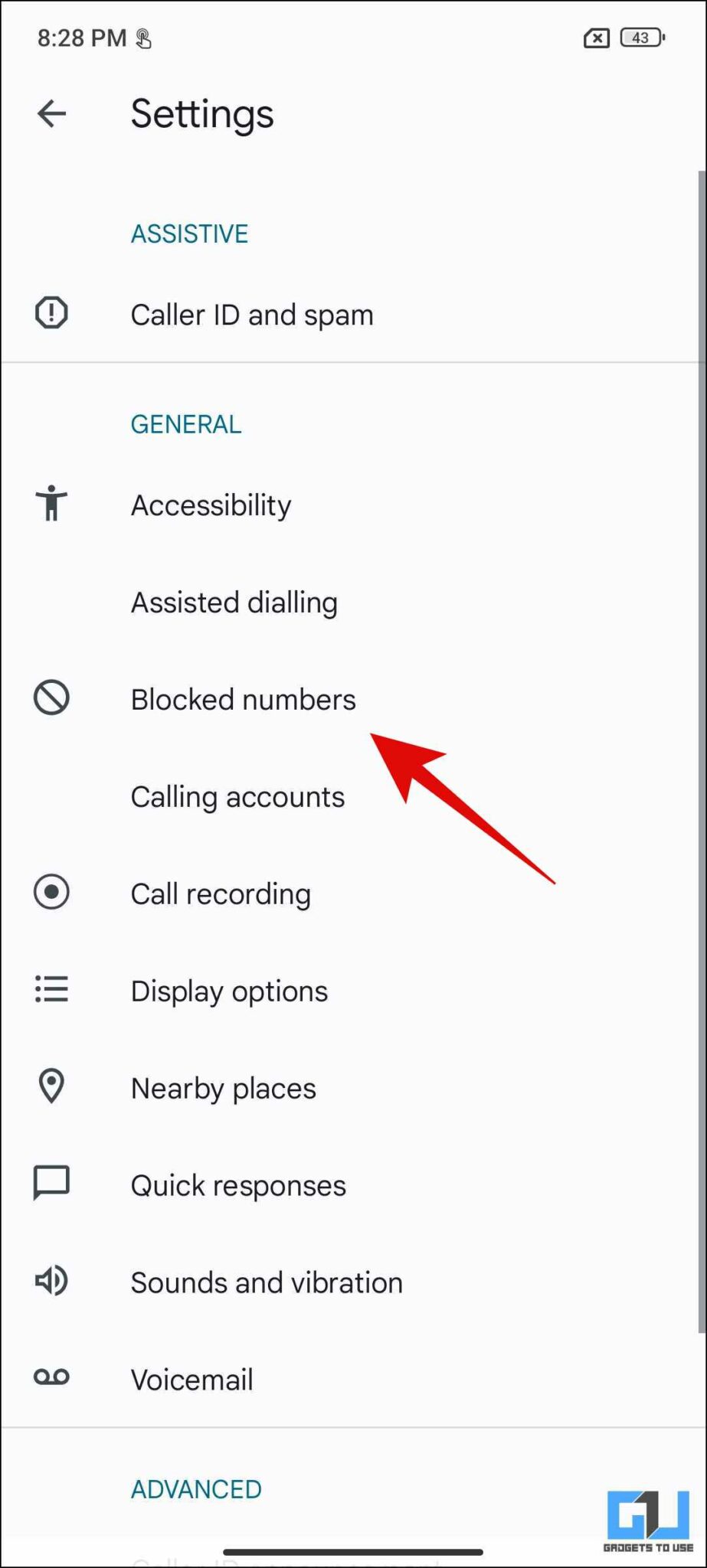Screen dimensions: 707x1568
Task: Tap the Blocked numbers prohibition icon
Action: [x=51, y=698]
